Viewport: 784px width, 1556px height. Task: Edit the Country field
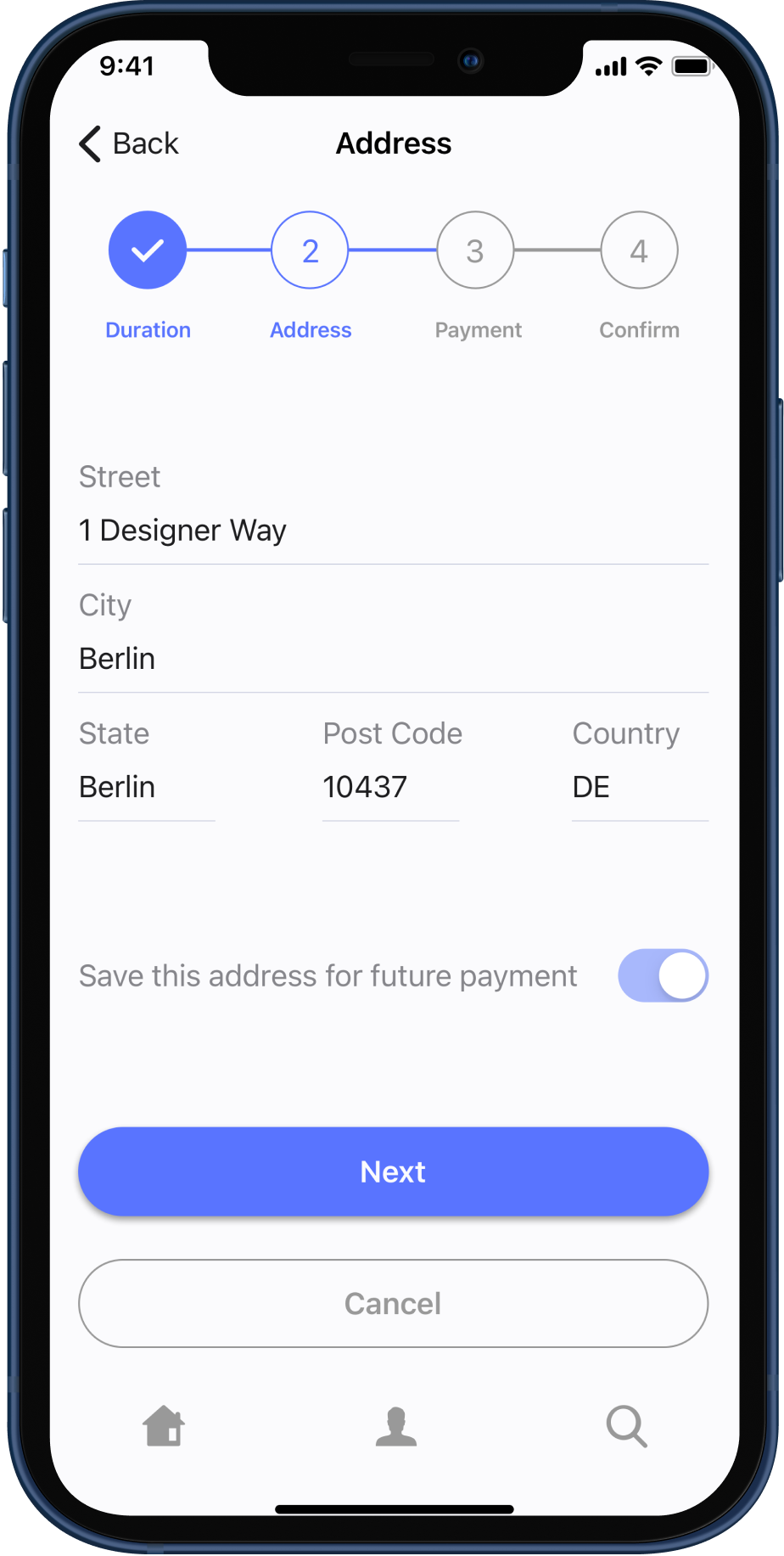639,787
